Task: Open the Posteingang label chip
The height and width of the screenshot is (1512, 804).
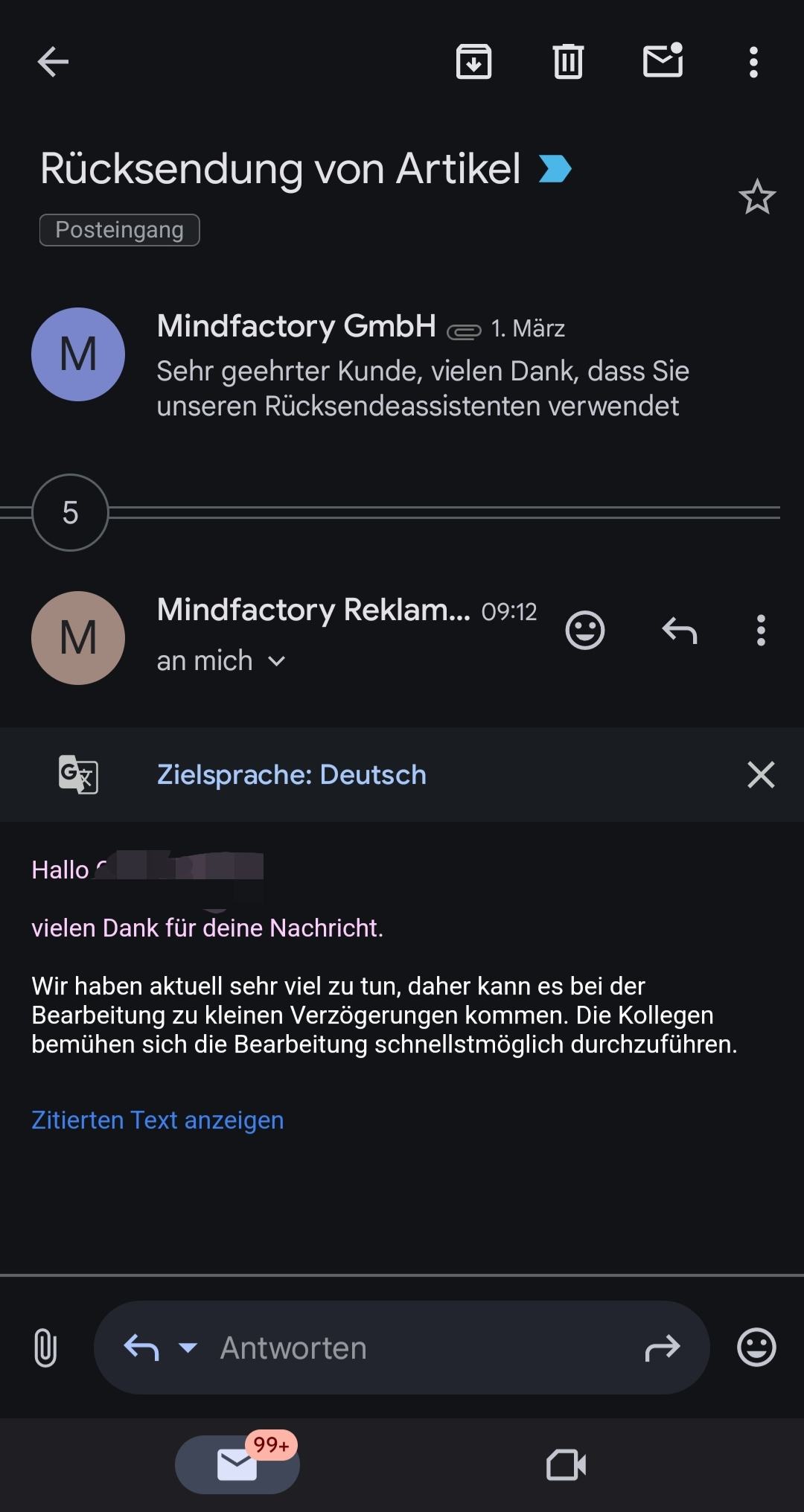Action: [119, 230]
